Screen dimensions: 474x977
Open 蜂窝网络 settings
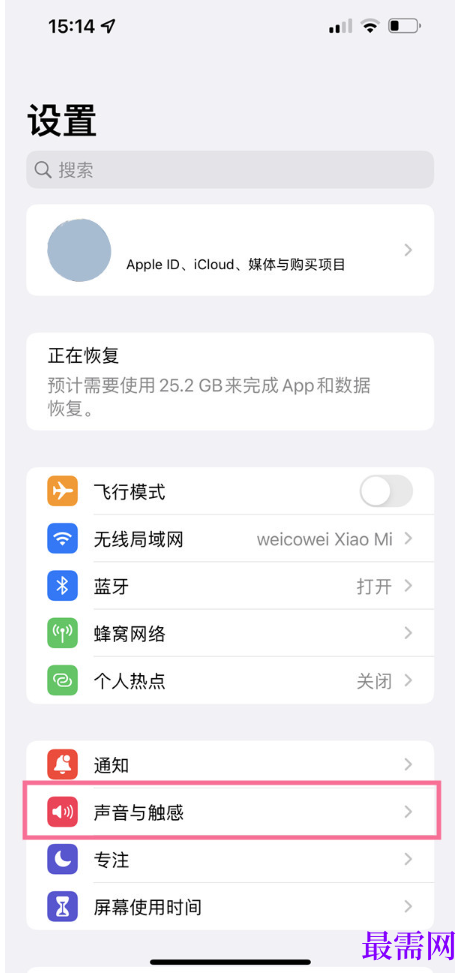pyautogui.click(x=230, y=634)
